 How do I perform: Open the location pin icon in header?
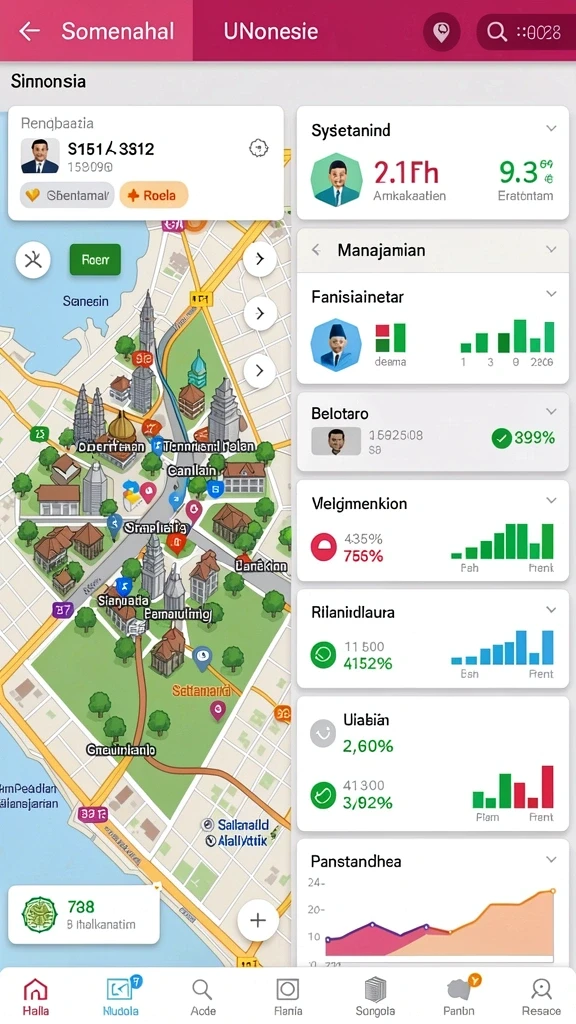441,31
